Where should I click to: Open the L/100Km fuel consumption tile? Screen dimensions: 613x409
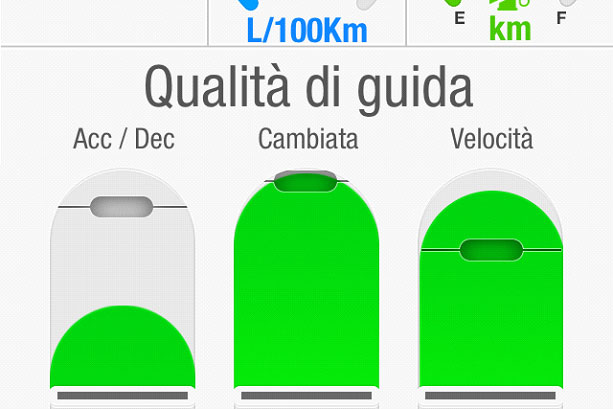pos(307,22)
